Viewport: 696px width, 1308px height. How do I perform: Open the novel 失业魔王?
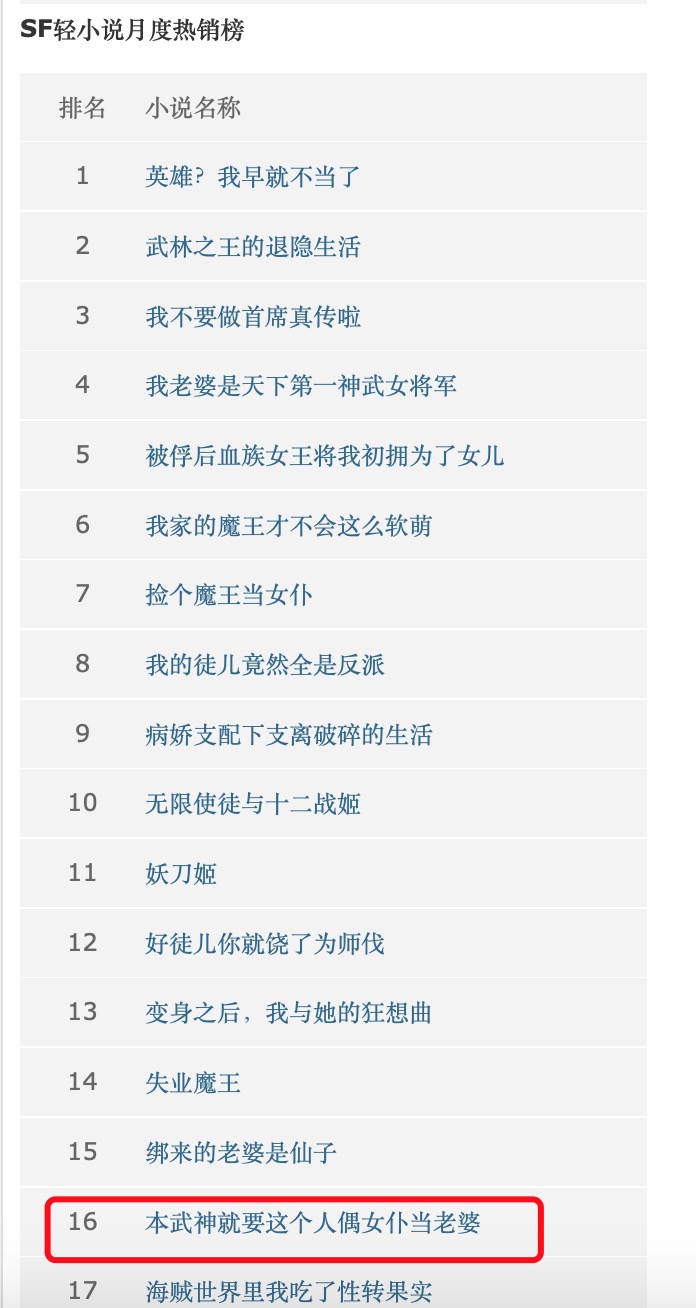point(193,1083)
